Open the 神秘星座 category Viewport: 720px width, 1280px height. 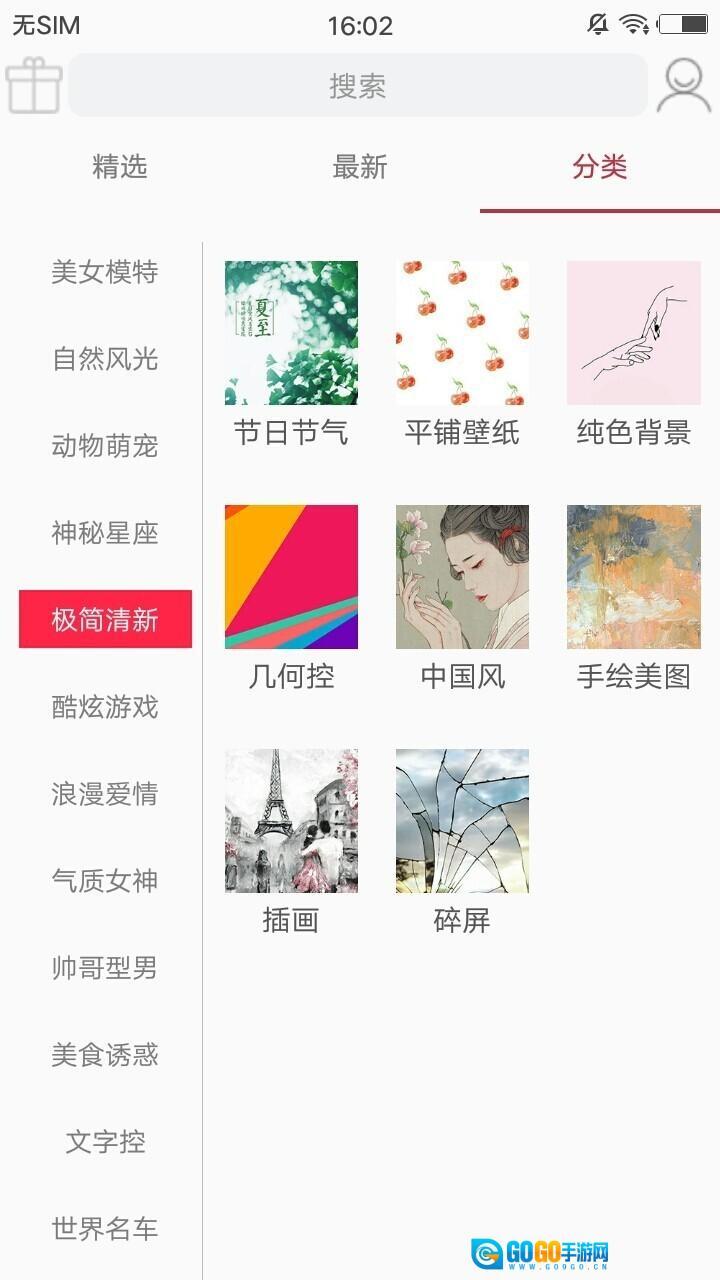(x=105, y=533)
